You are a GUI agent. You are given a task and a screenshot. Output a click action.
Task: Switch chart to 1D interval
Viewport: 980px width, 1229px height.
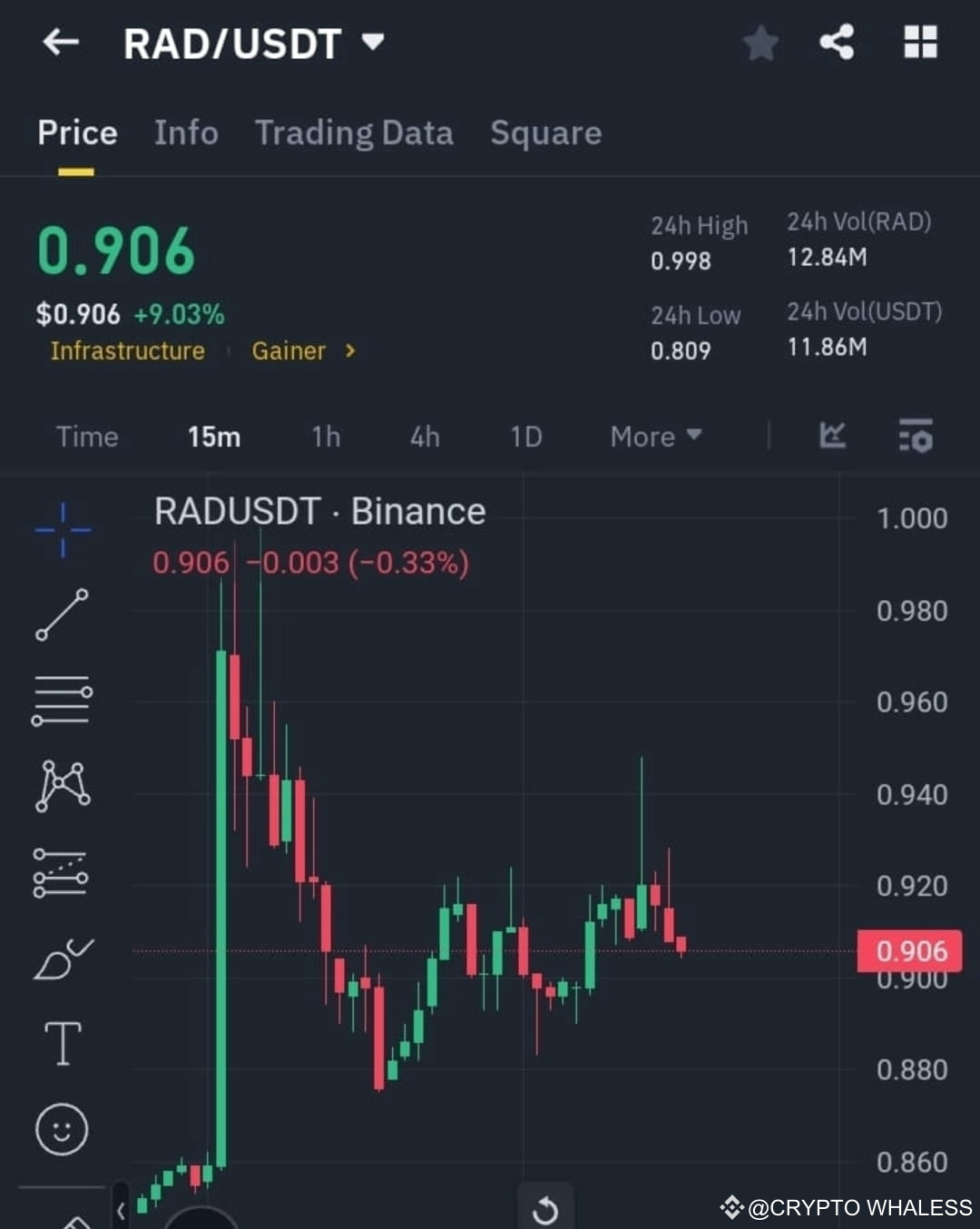tap(524, 437)
